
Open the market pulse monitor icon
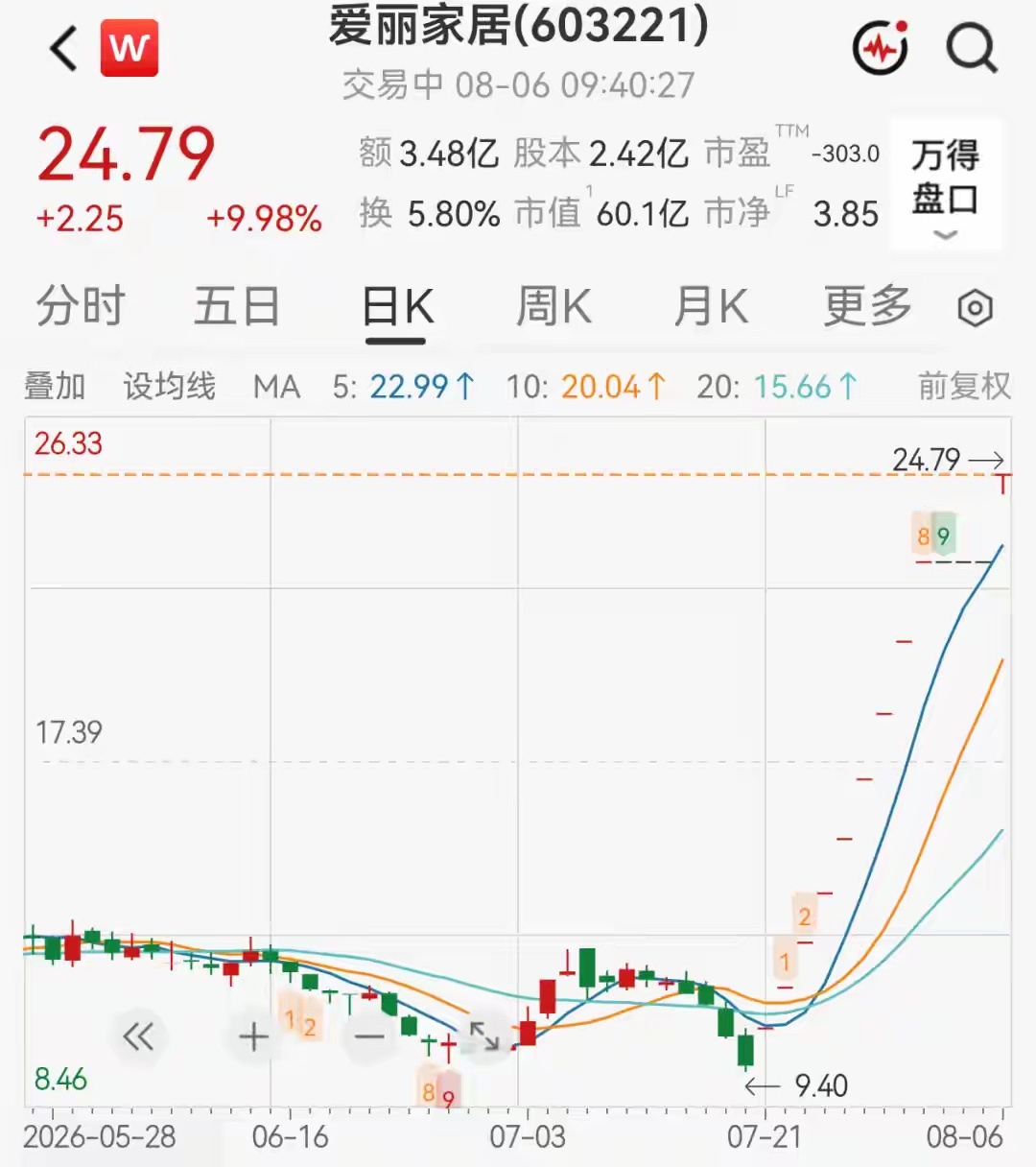(x=881, y=48)
